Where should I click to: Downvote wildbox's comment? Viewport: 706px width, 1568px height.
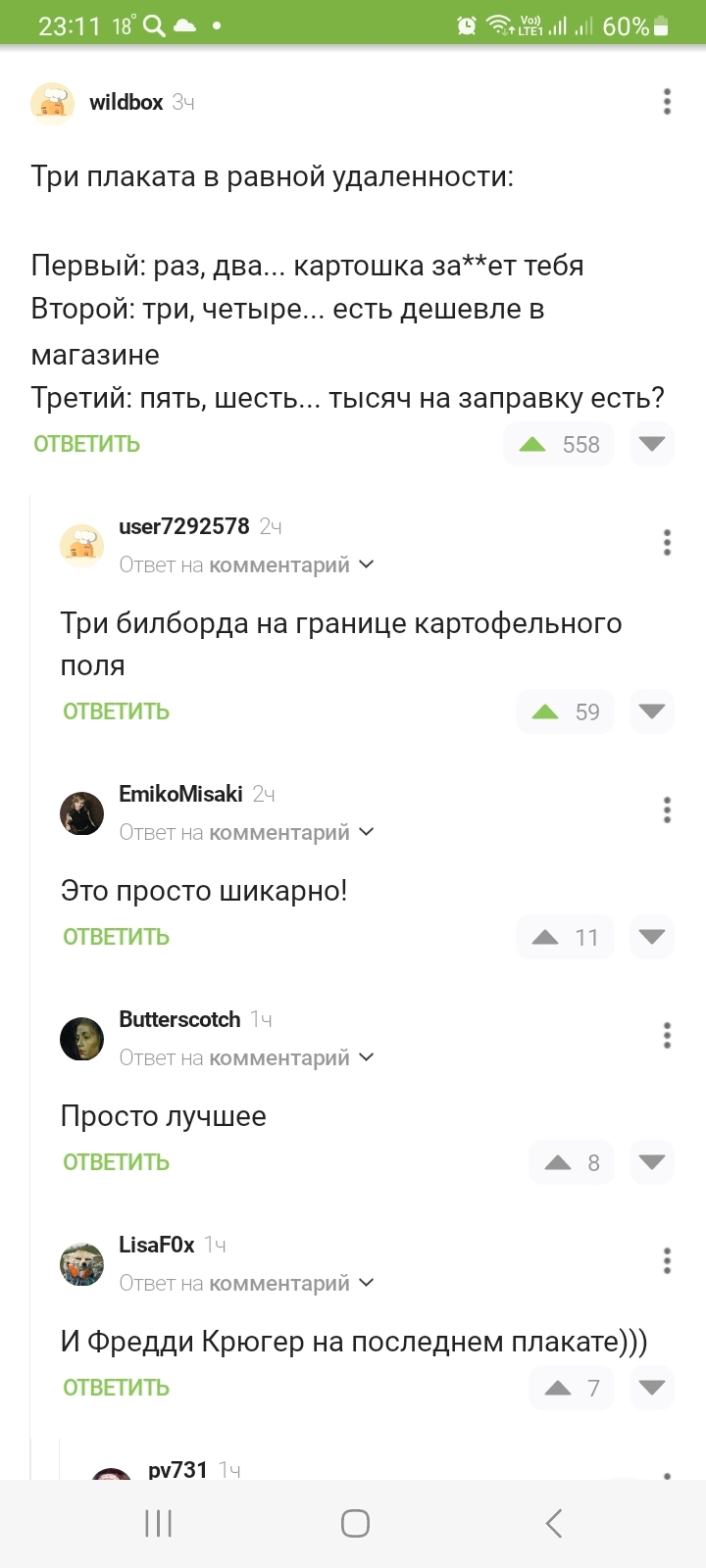point(652,444)
